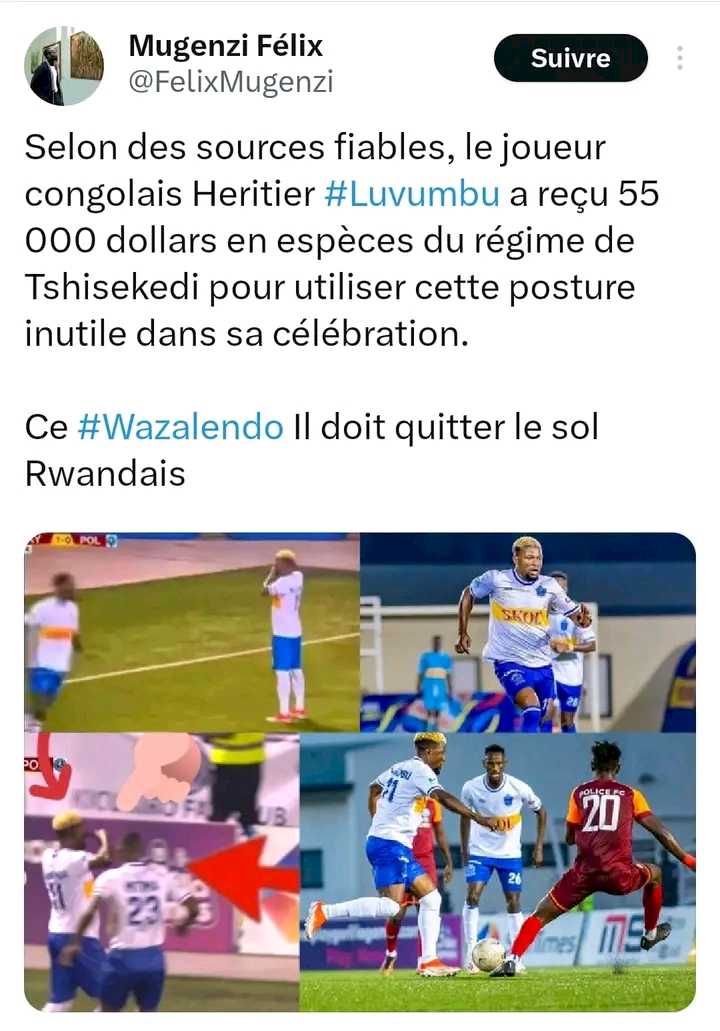Viewport: 720px width, 1031px height.
Task: Open the top-left player celebration photo
Action: [191, 632]
